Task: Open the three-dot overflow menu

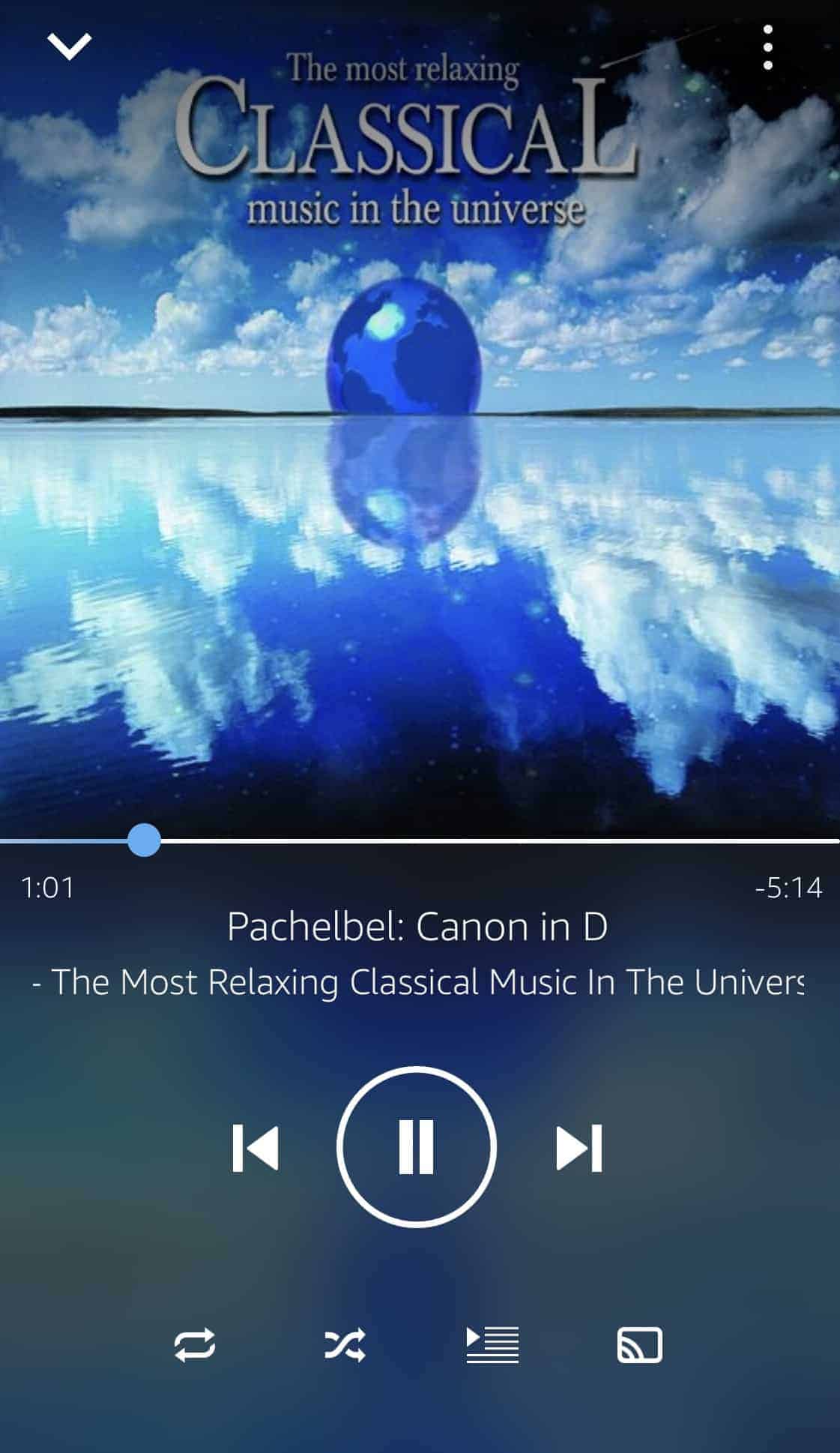Action: (767, 47)
